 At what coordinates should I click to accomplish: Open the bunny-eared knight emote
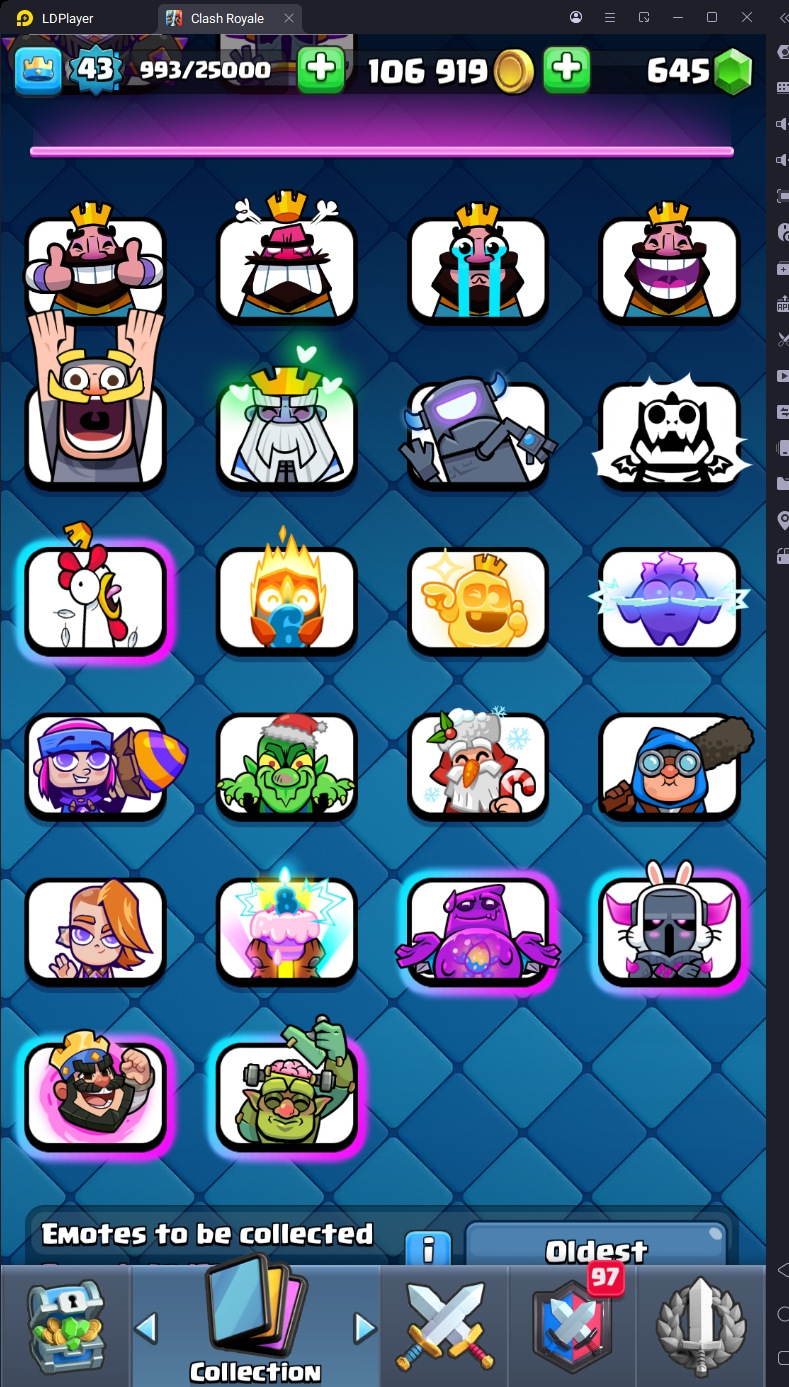point(669,930)
